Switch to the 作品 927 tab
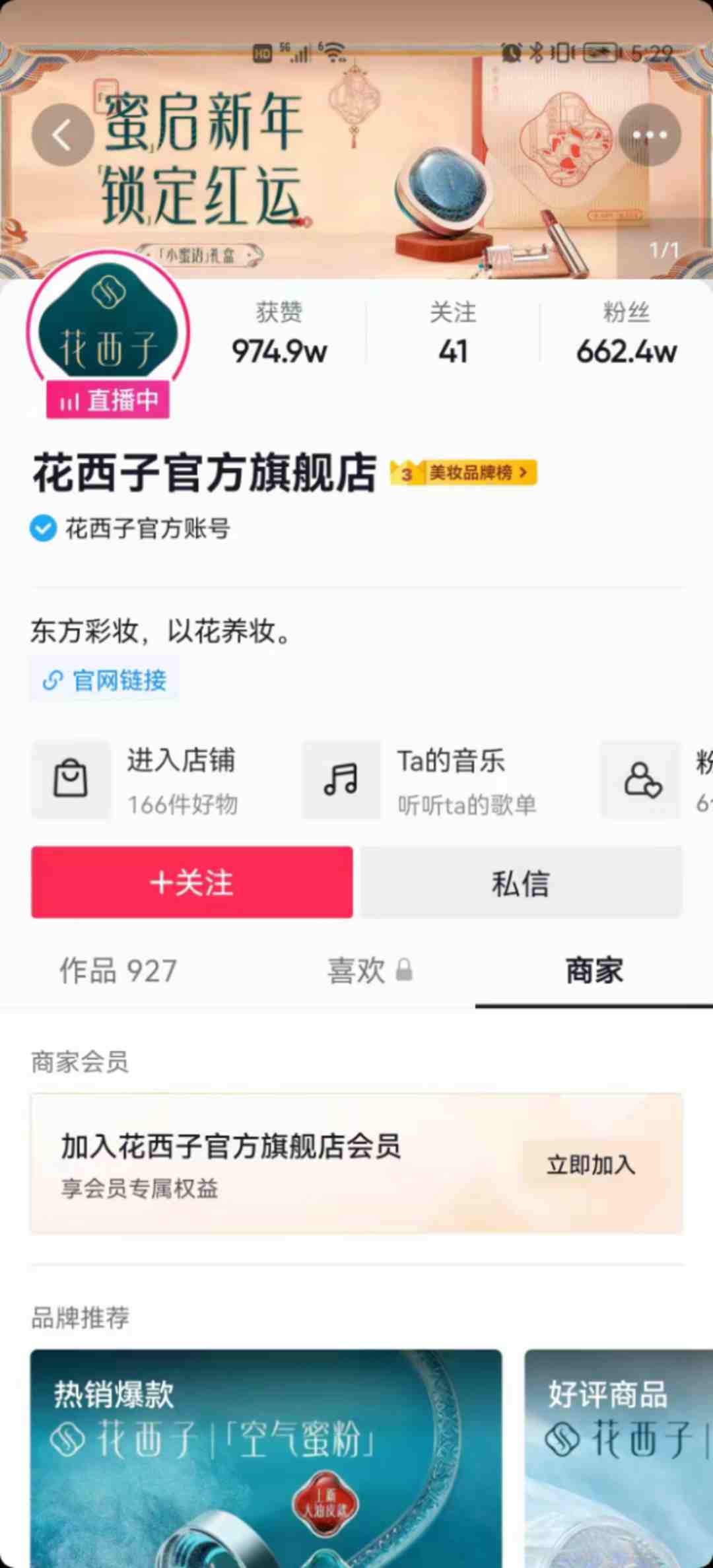Image resolution: width=713 pixels, height=1568 pixels. (119, 971)
